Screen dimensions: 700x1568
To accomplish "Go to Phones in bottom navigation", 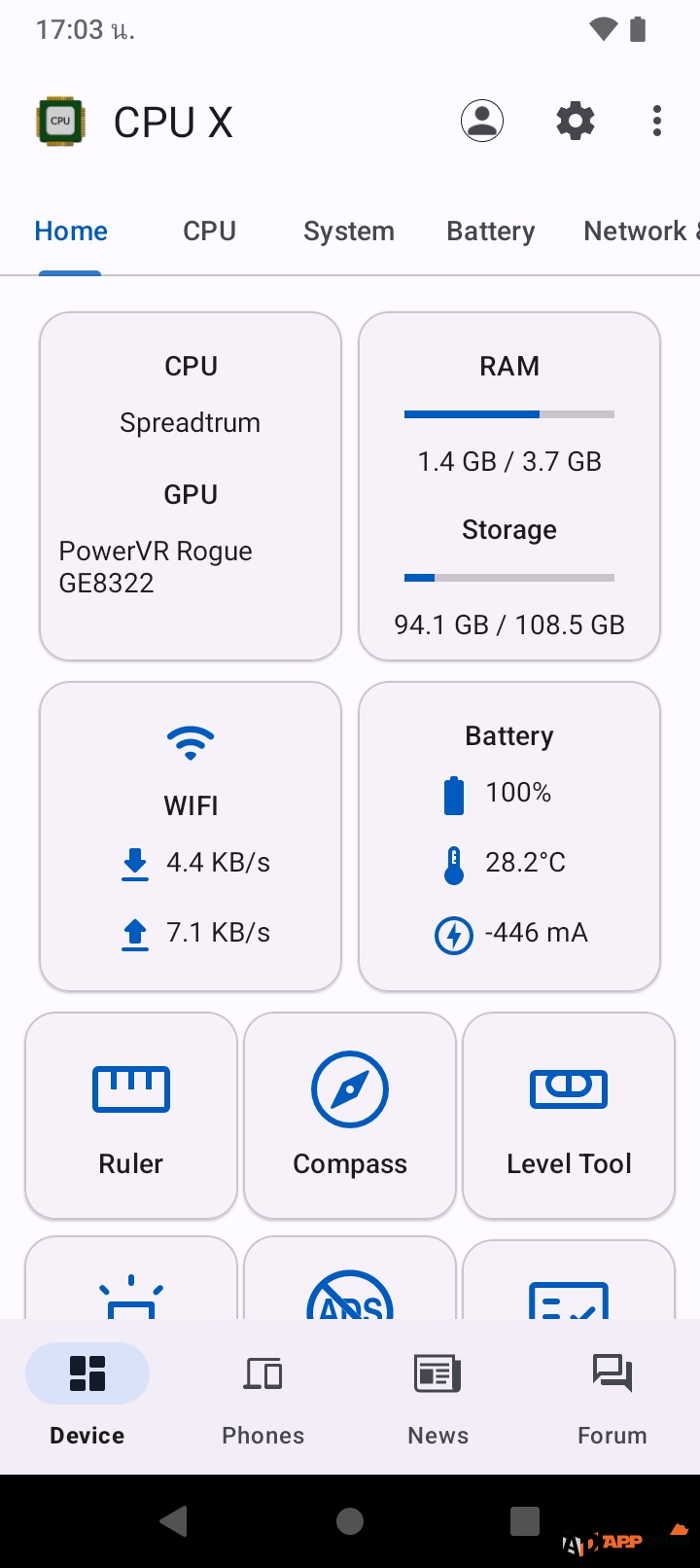I will click(x=262, y=1397).
